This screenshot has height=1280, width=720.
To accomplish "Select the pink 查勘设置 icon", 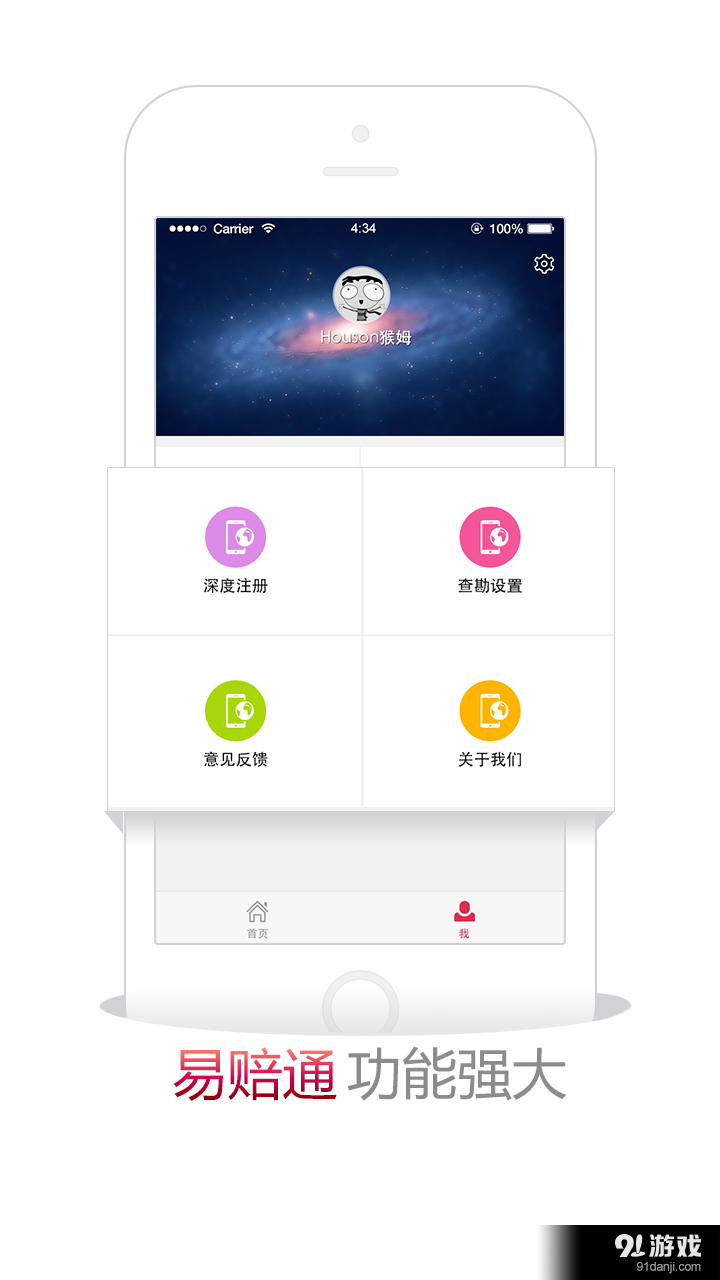I will click(489, 536).
